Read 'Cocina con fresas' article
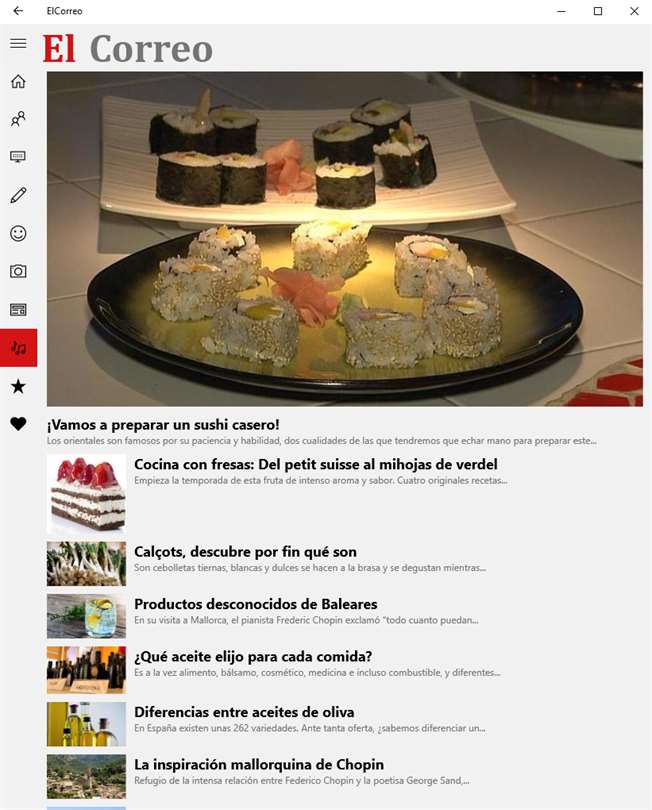652x810 pixels. [x=315, y=464]
